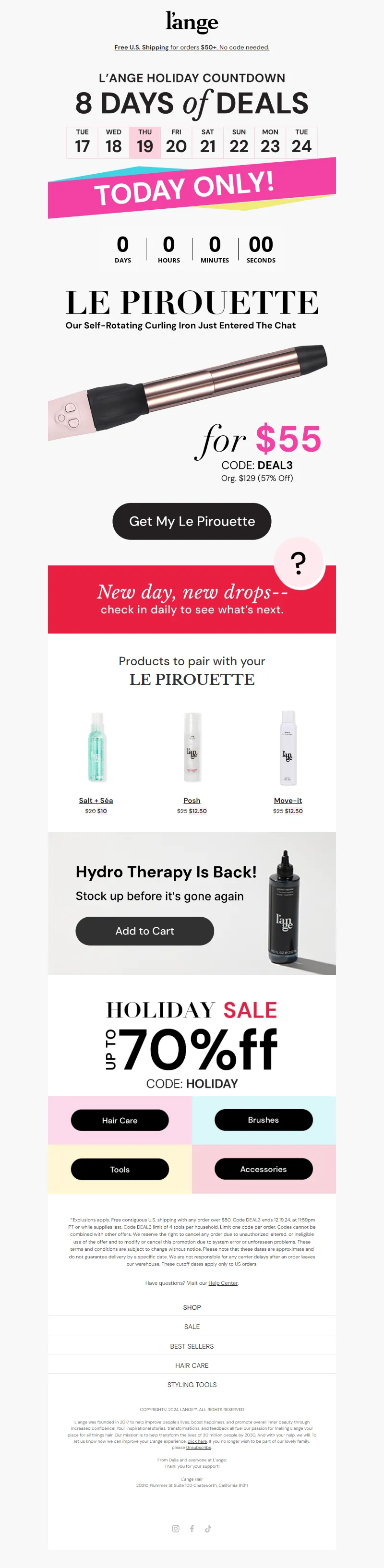The width and height of the screenshot is (384, 1568).
Task: Open the Salt + Séa product
Action: 96,801
